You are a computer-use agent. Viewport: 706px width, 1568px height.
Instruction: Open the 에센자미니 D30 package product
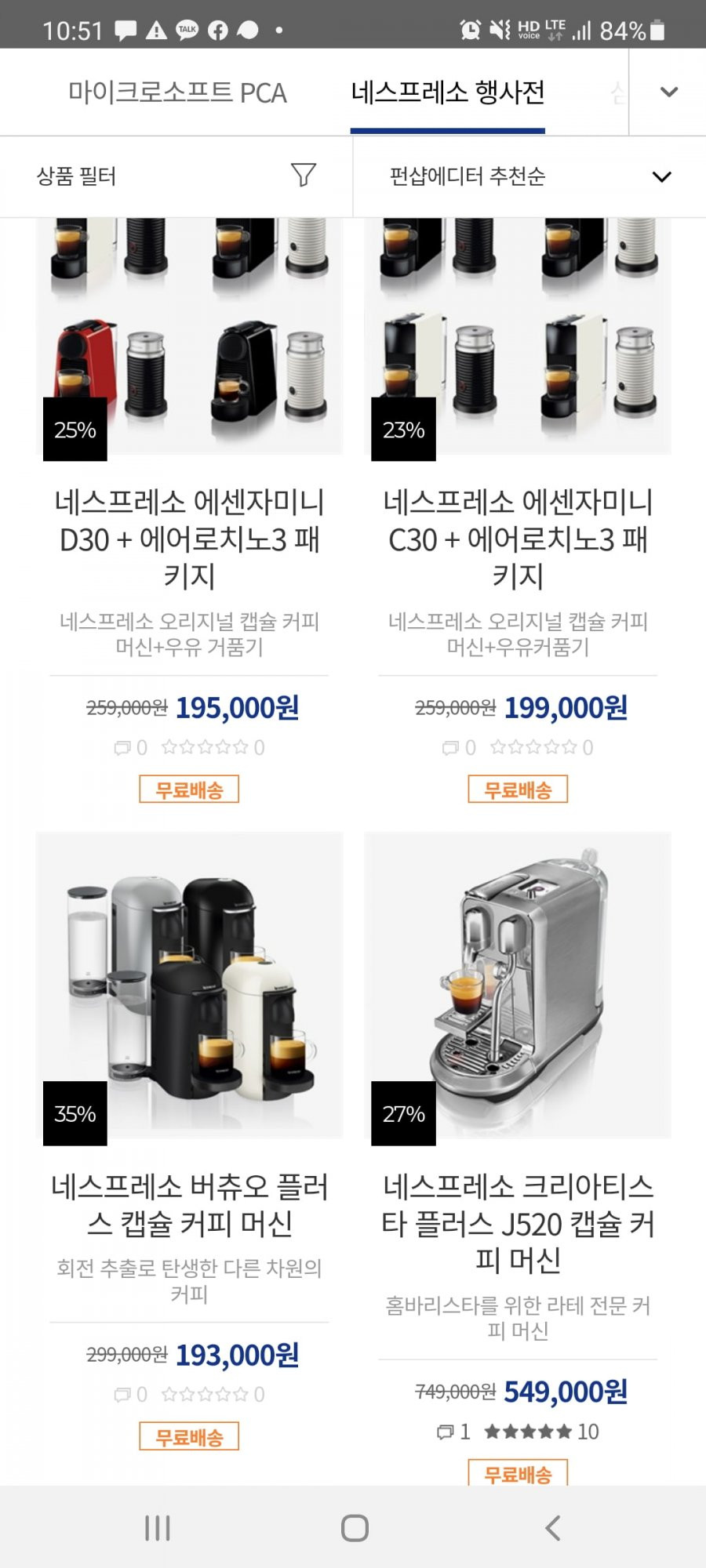[x=189, y=539]
